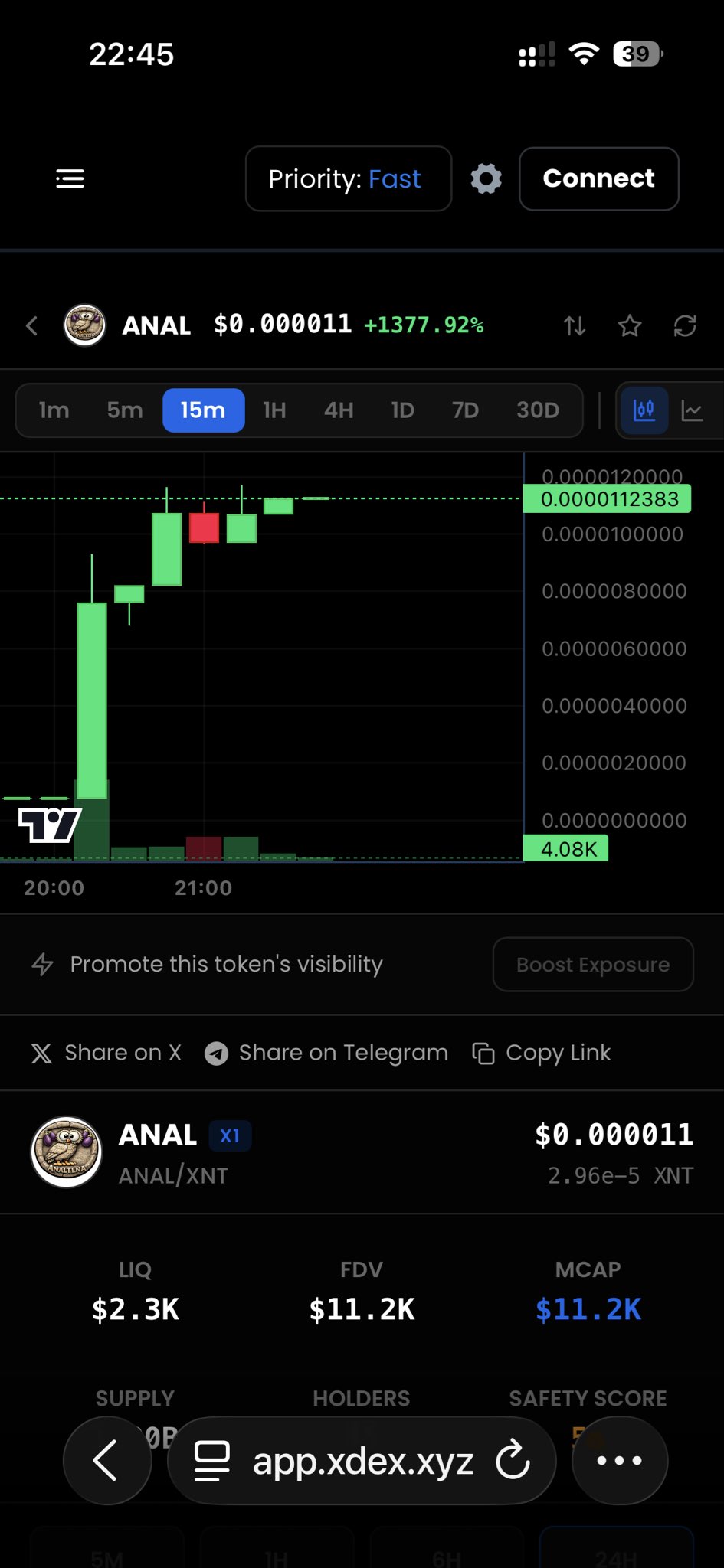
Task: Connect a wallet
Action: point(598,178)
